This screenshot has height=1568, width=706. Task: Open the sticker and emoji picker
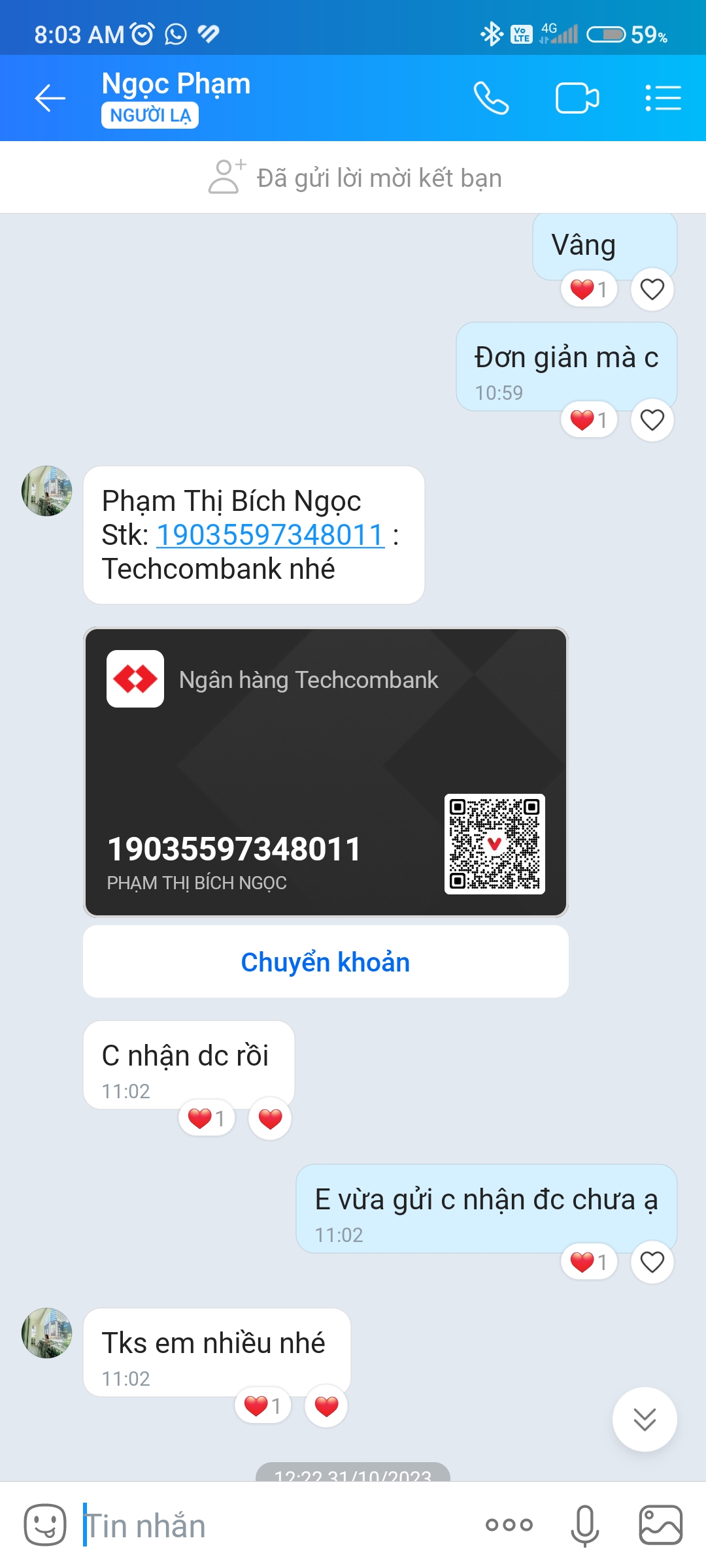(45, 1526)
